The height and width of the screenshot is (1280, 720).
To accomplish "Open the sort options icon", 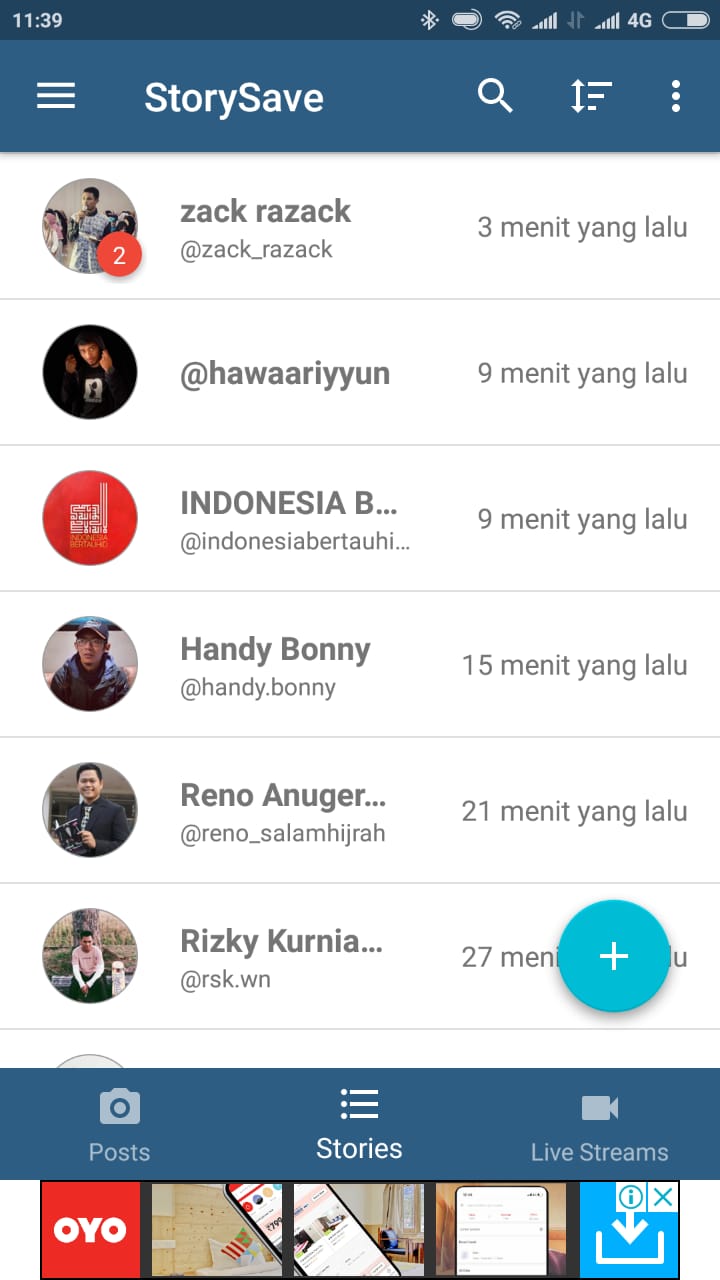I will [x=590, y=96].
